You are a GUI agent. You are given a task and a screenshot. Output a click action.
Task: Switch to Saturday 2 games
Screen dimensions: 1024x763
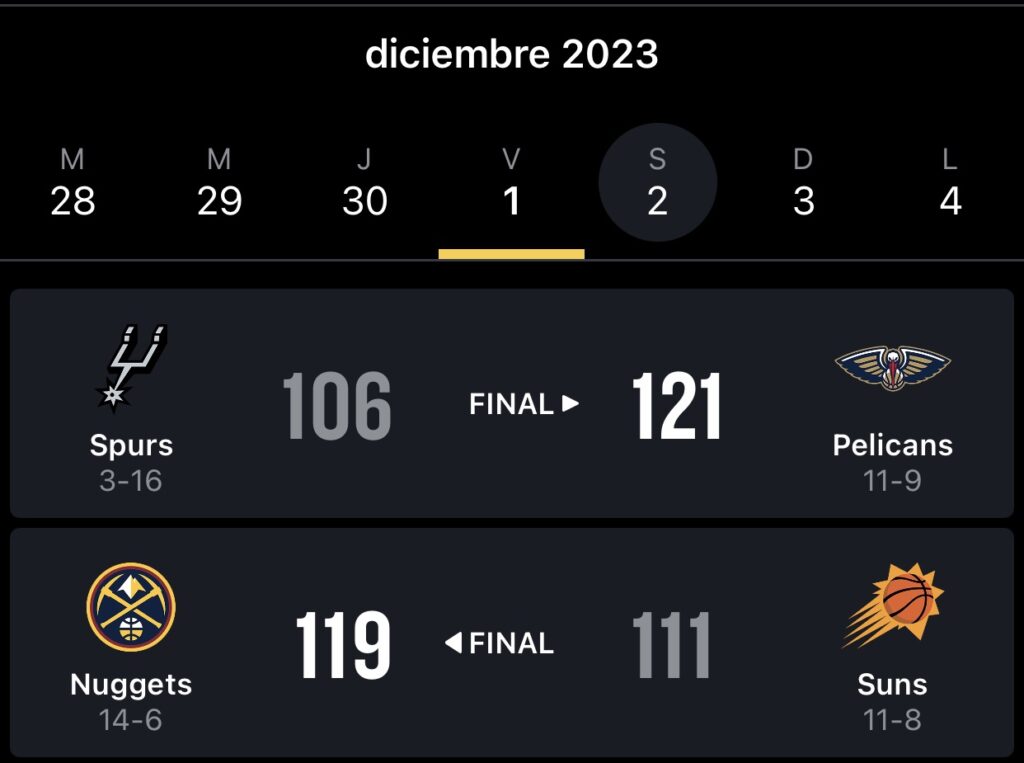657,185
